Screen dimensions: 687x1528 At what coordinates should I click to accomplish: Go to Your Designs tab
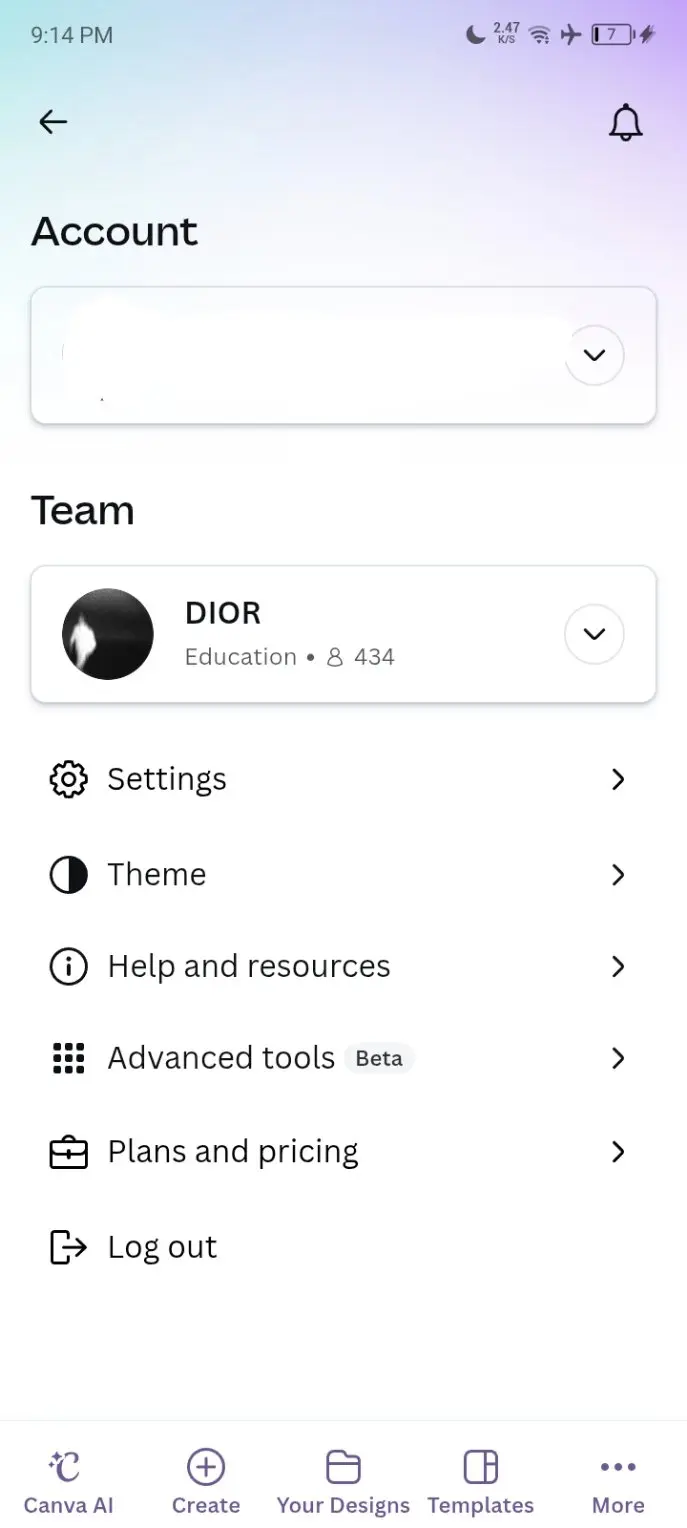[343, 1482]
